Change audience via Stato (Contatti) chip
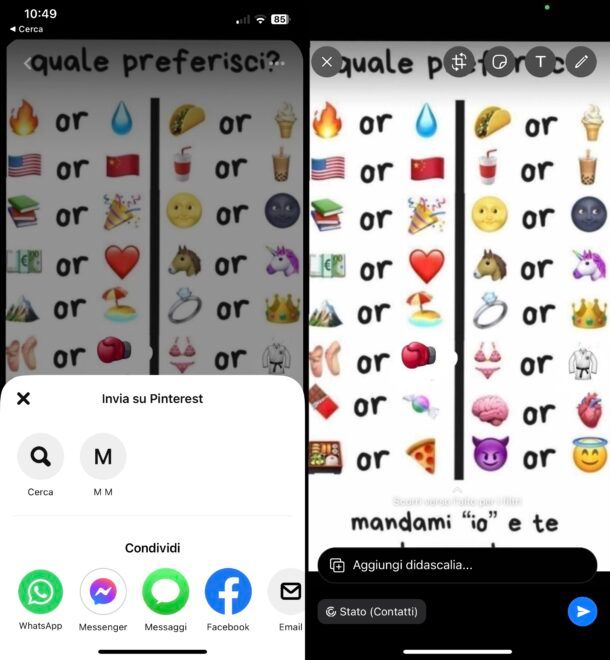Viewport: 610px width, 660px height. [372, 611]
